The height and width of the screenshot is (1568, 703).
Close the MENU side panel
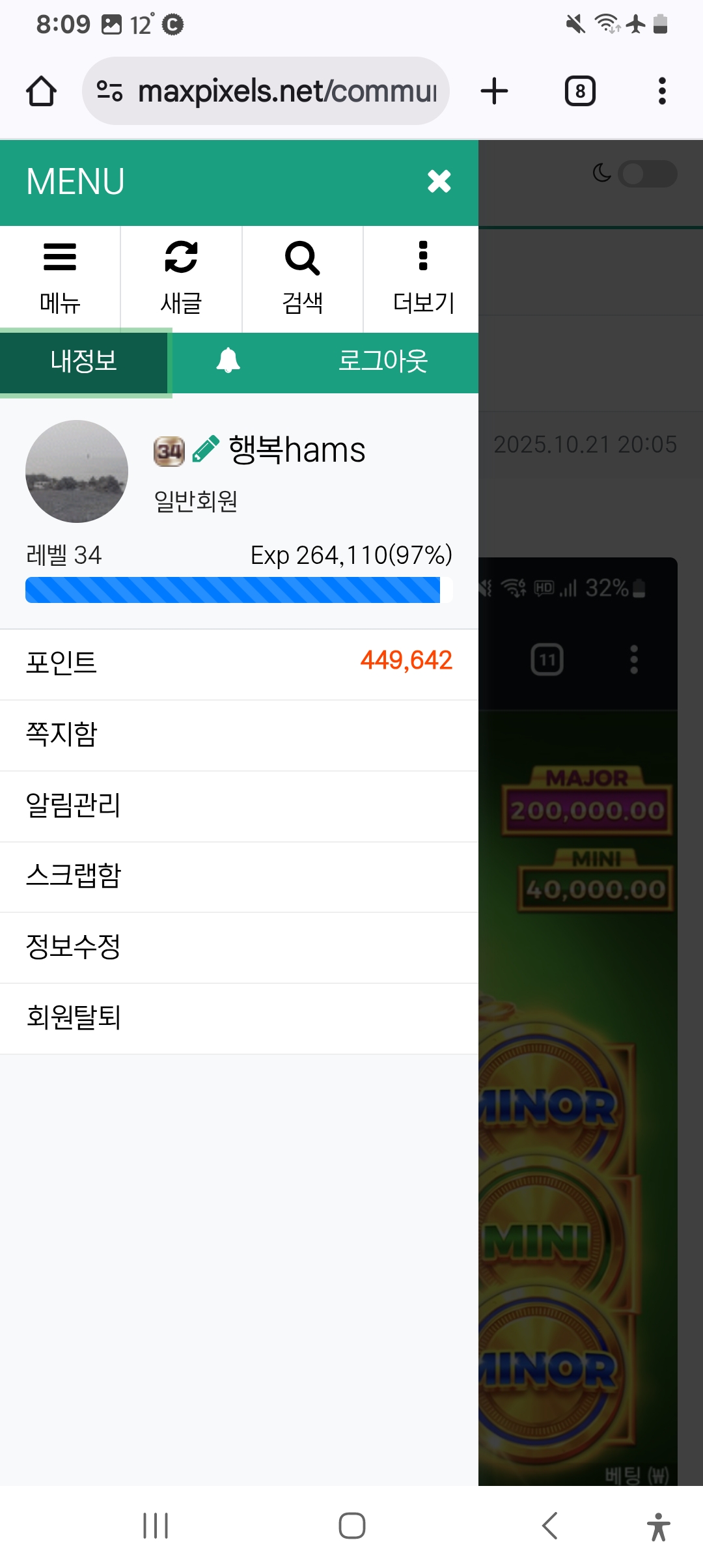point(439,182)
